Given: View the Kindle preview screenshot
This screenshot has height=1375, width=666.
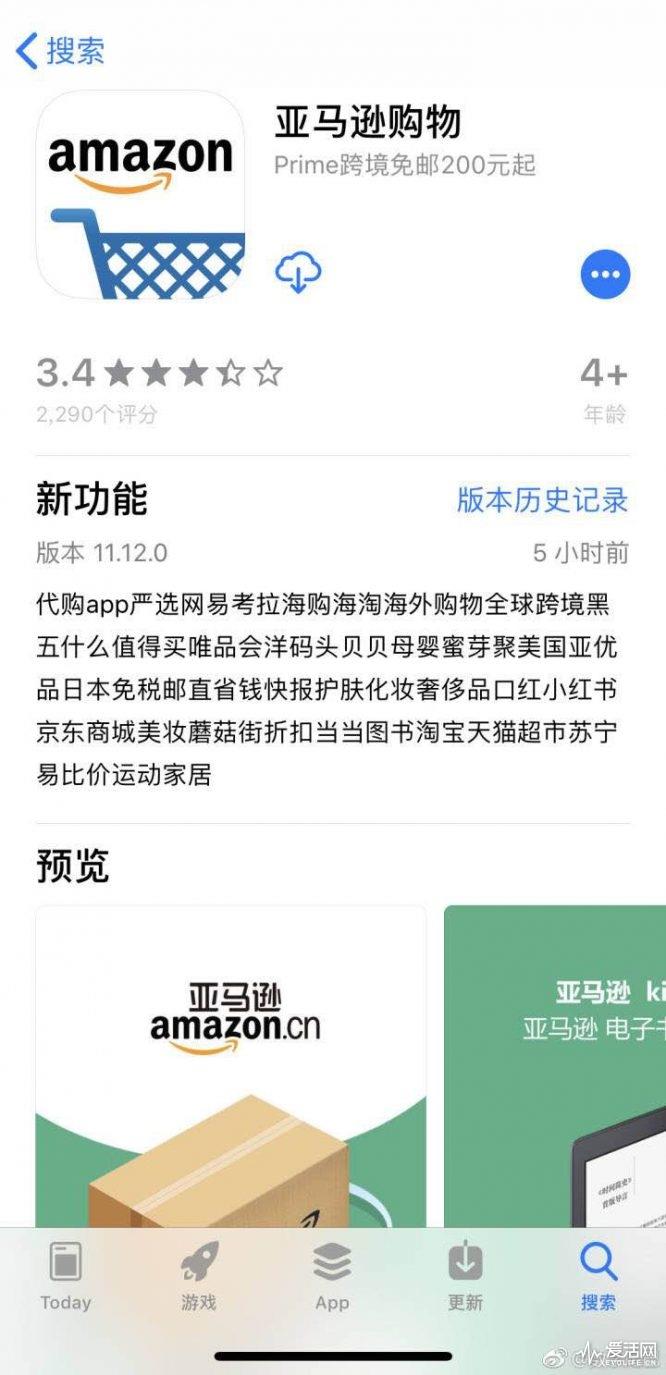Looking at the screenshot, I should pyautogui.click(x=555, y=1065).
